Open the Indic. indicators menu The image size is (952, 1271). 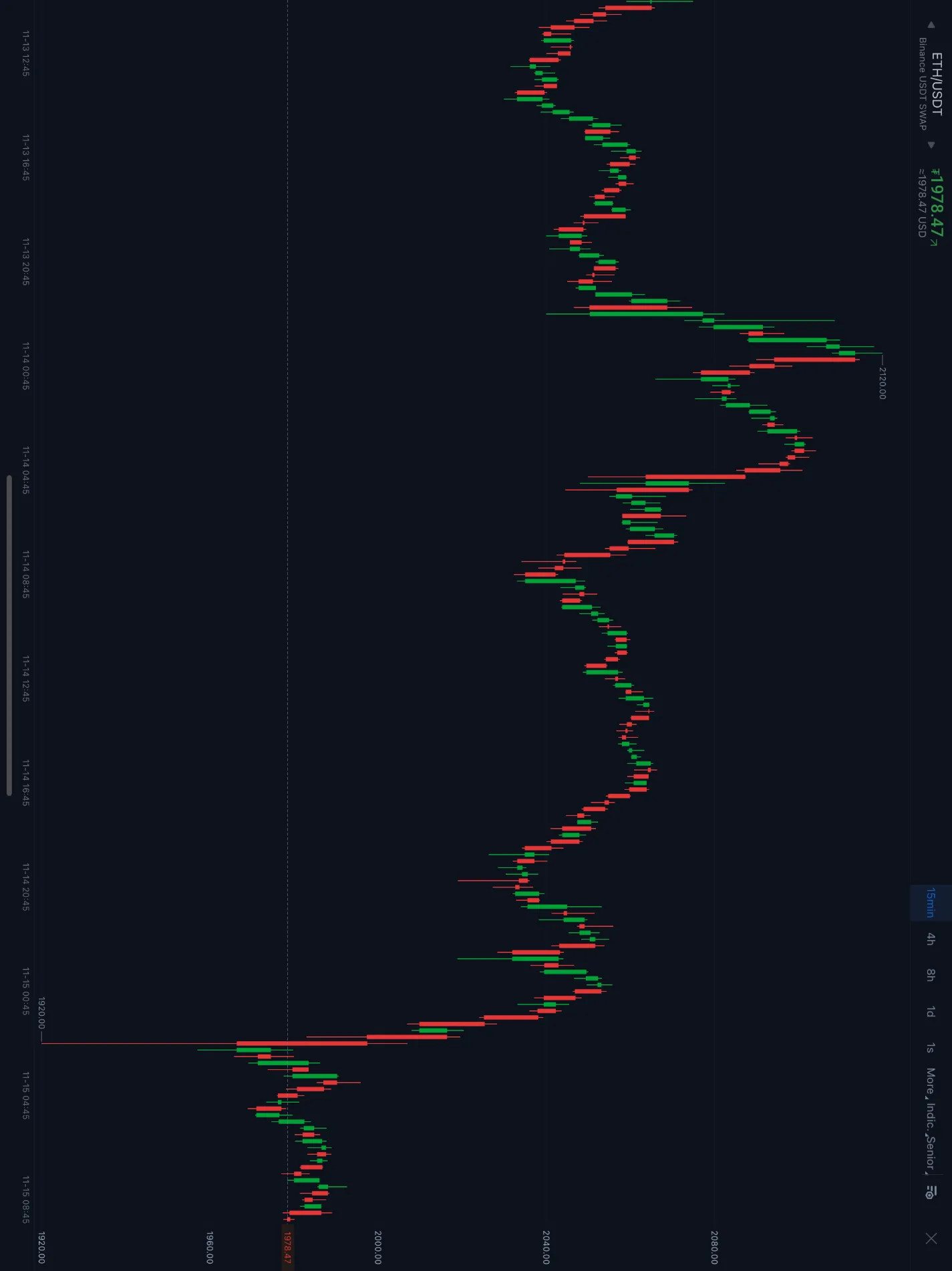click(930, 1116)
